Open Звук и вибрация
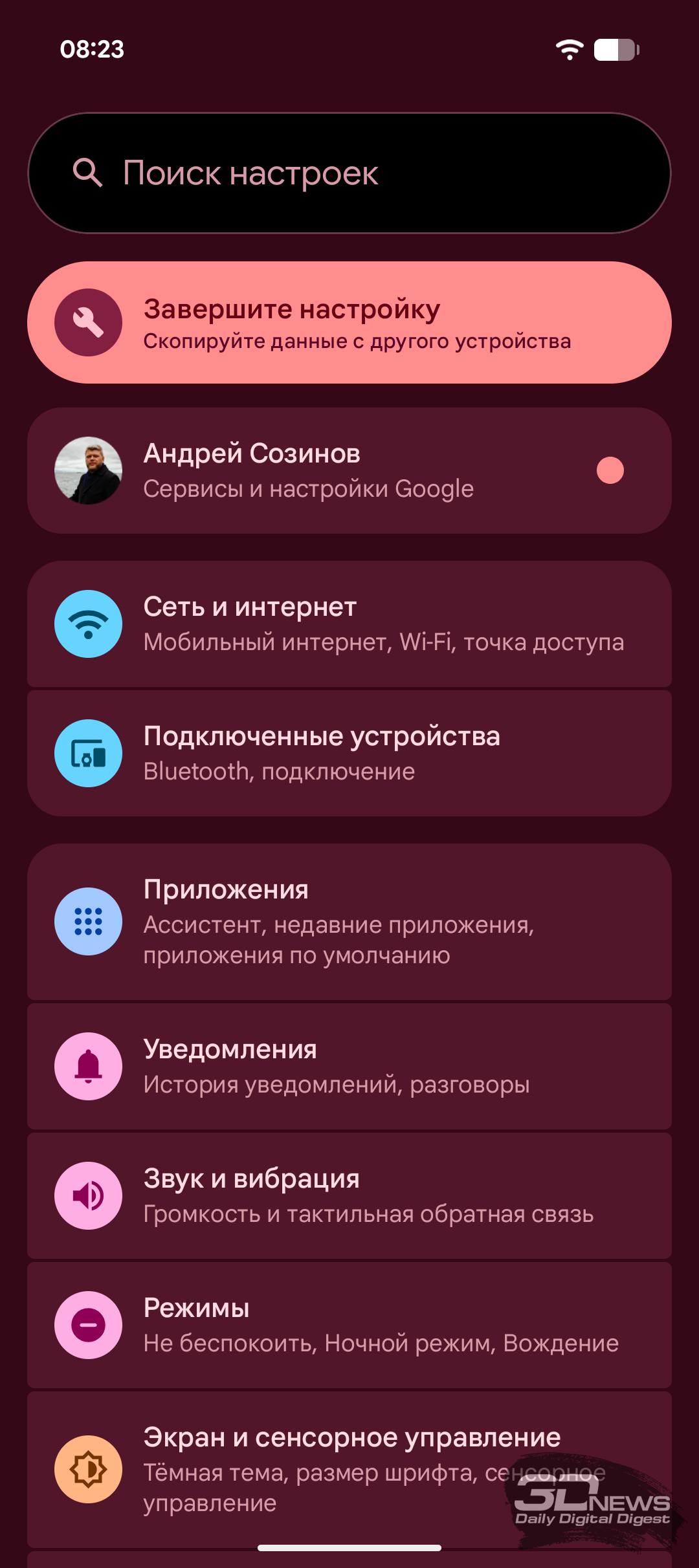699x1568 pixels. click(x=349, y=1195)
